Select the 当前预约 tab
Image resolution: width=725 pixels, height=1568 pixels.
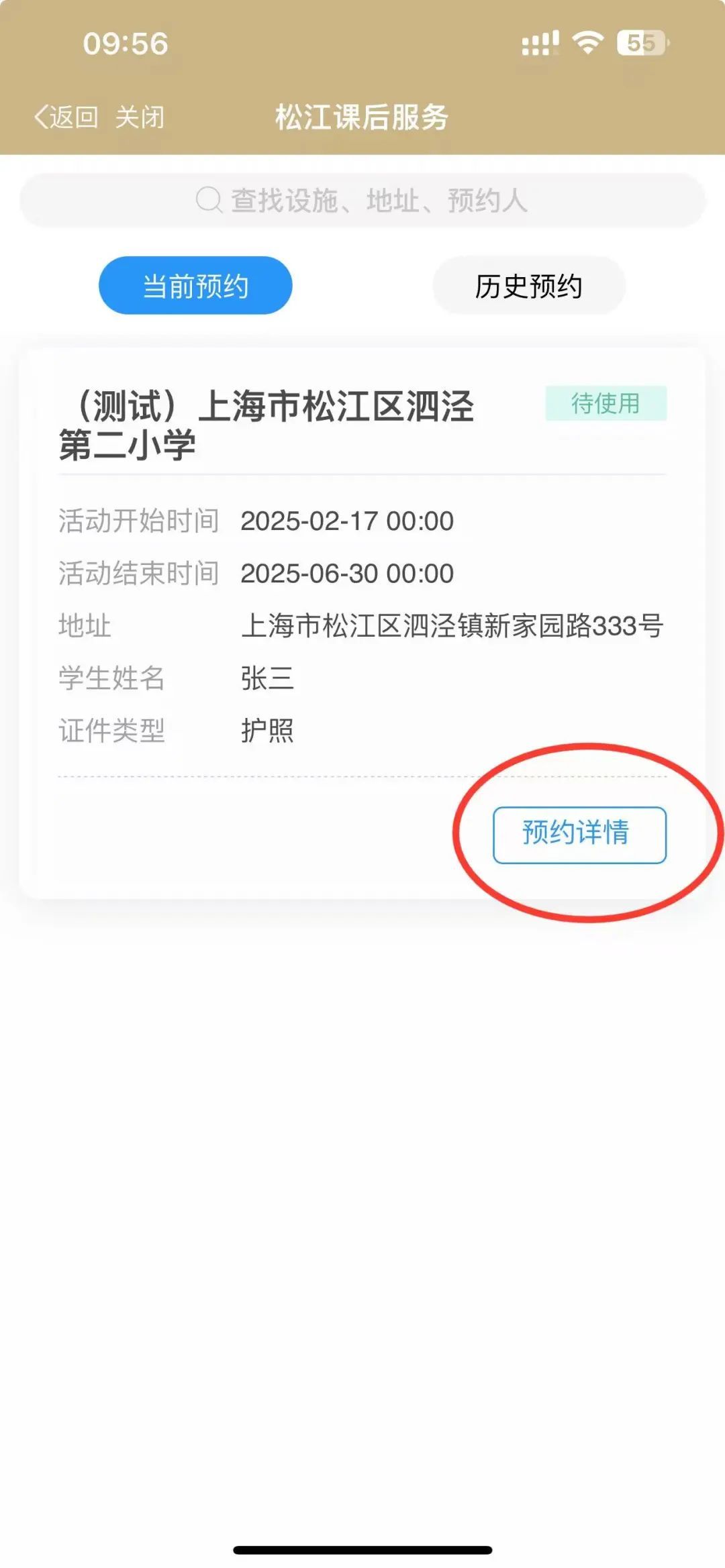(x=195, y=286)
